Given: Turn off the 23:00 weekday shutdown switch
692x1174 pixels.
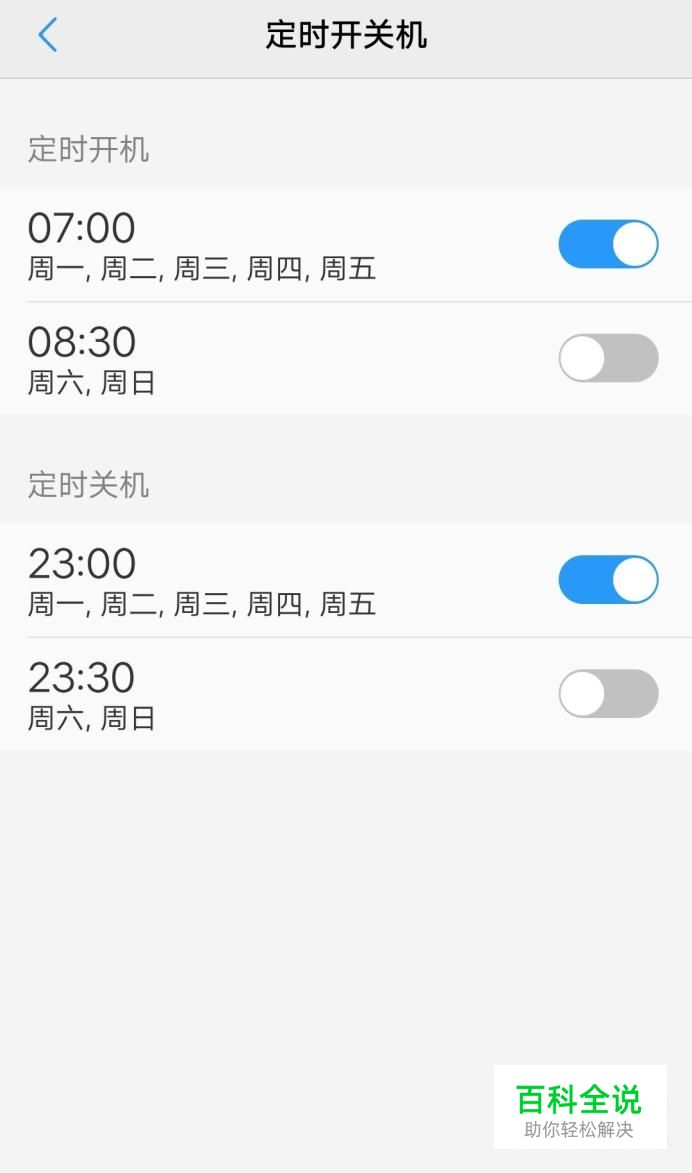Looking at the screenshot, I should tap(608, 580).
